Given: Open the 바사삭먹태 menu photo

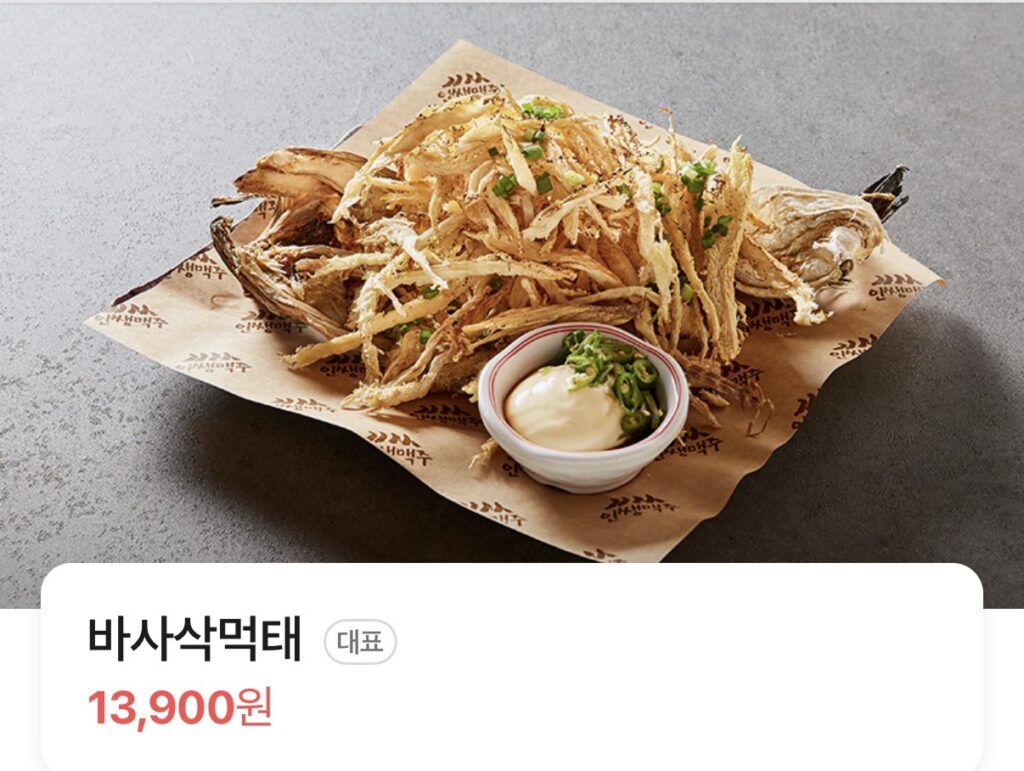Looking at the screenshot, I should pyautogui.click(x=512, y=290).
